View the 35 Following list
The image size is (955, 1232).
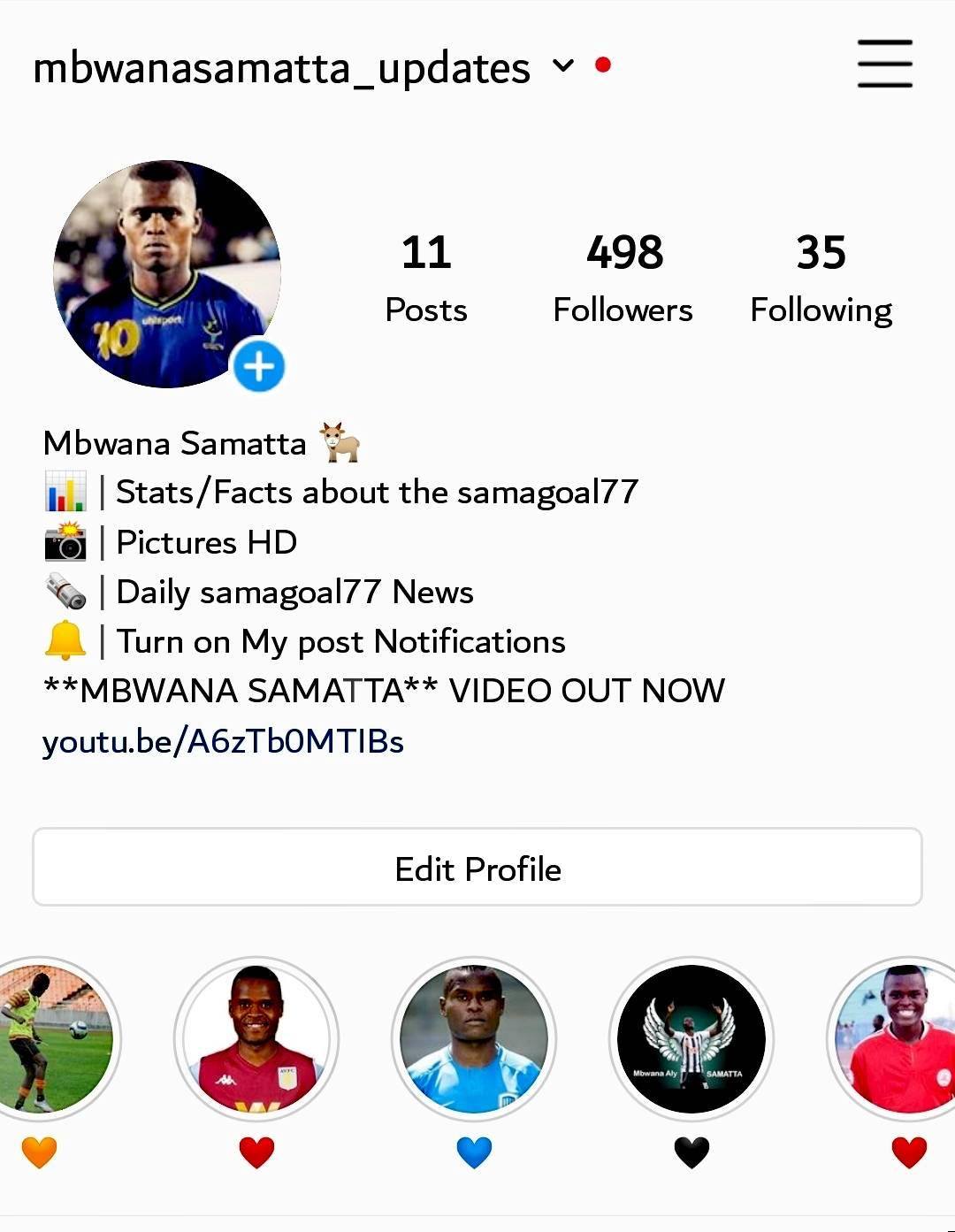tap(821, 279)
